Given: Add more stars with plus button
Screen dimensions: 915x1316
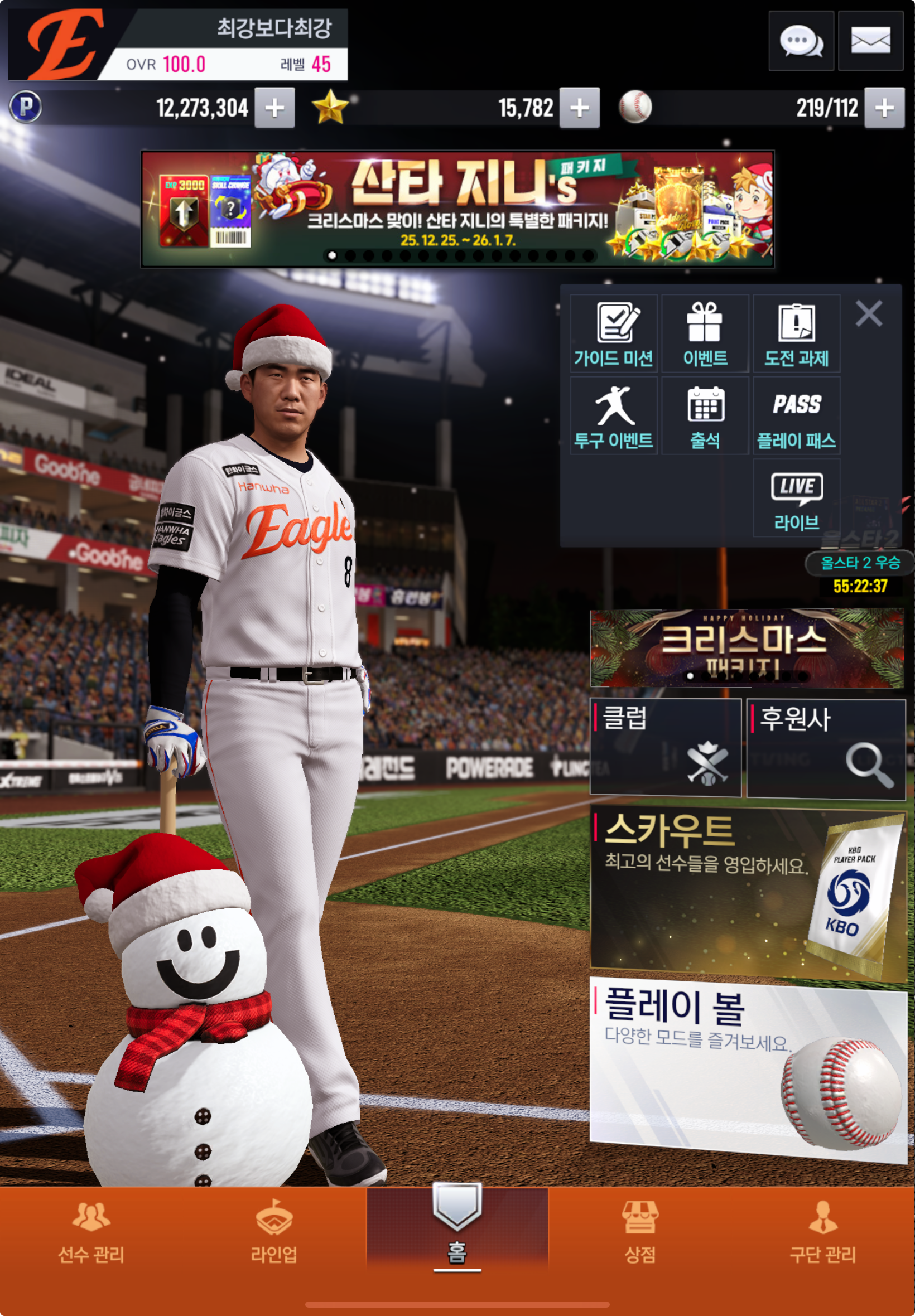Looking at the screenshot, I should (x=579, y=108).
